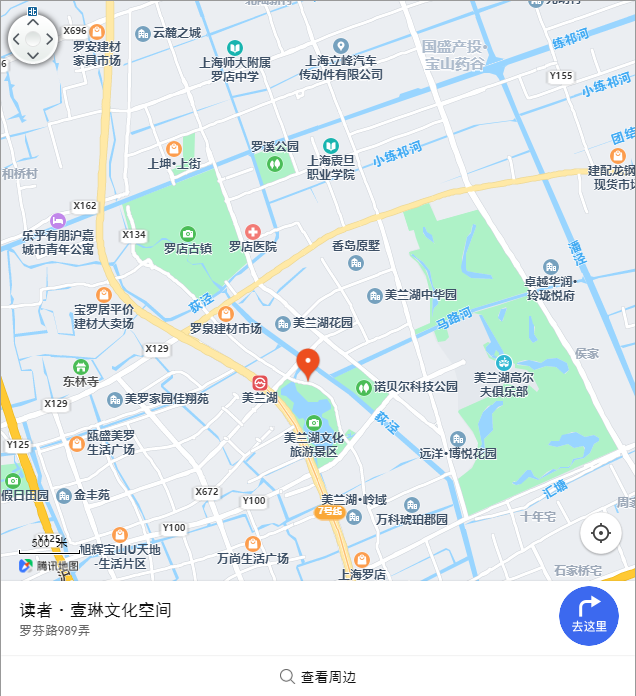This screenshot has width=636, height=696.
Task: Select the 罗店医院 hospital marker
Action: (252, 232)
